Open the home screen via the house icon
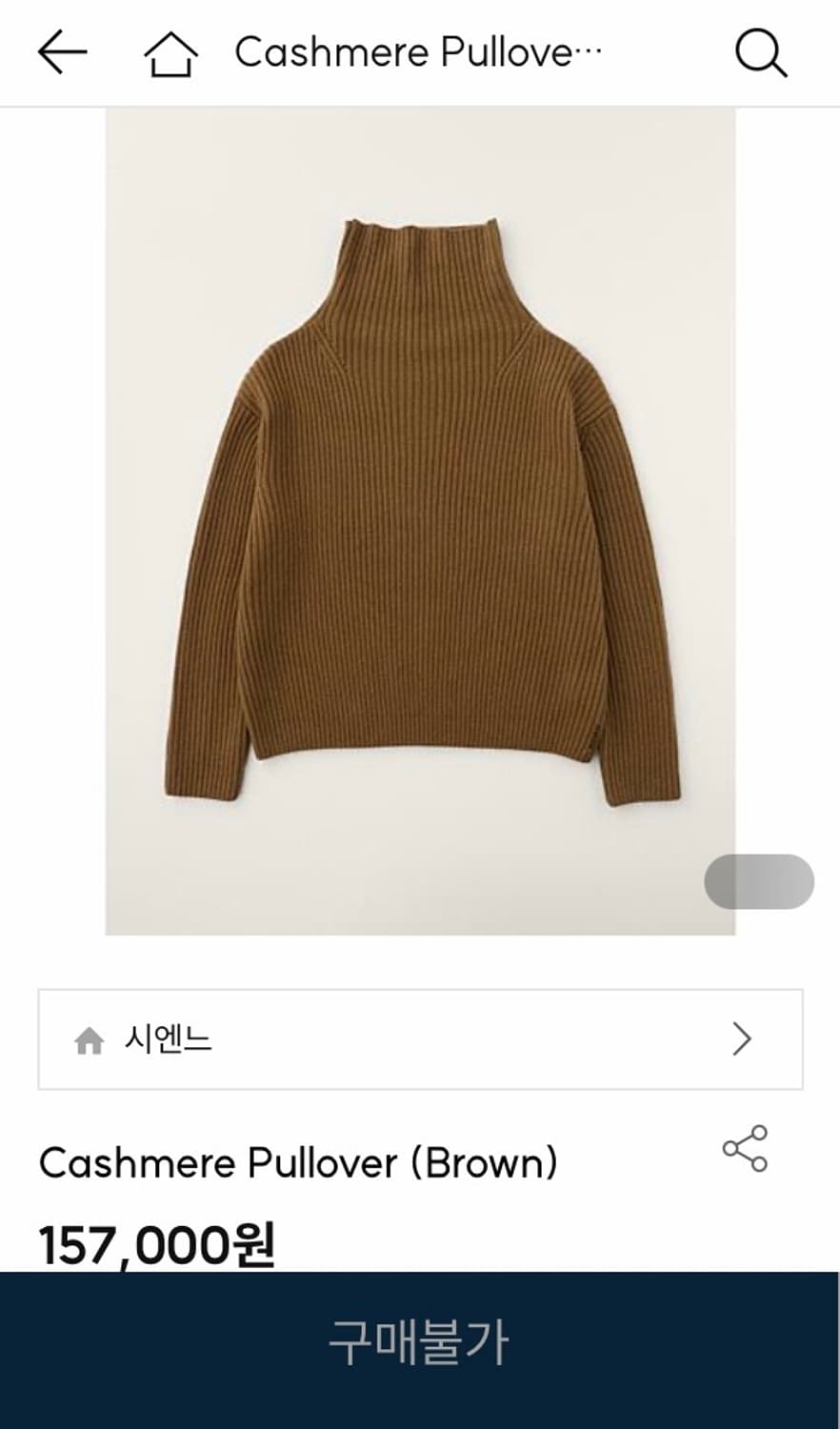 (x=167, y=52)
